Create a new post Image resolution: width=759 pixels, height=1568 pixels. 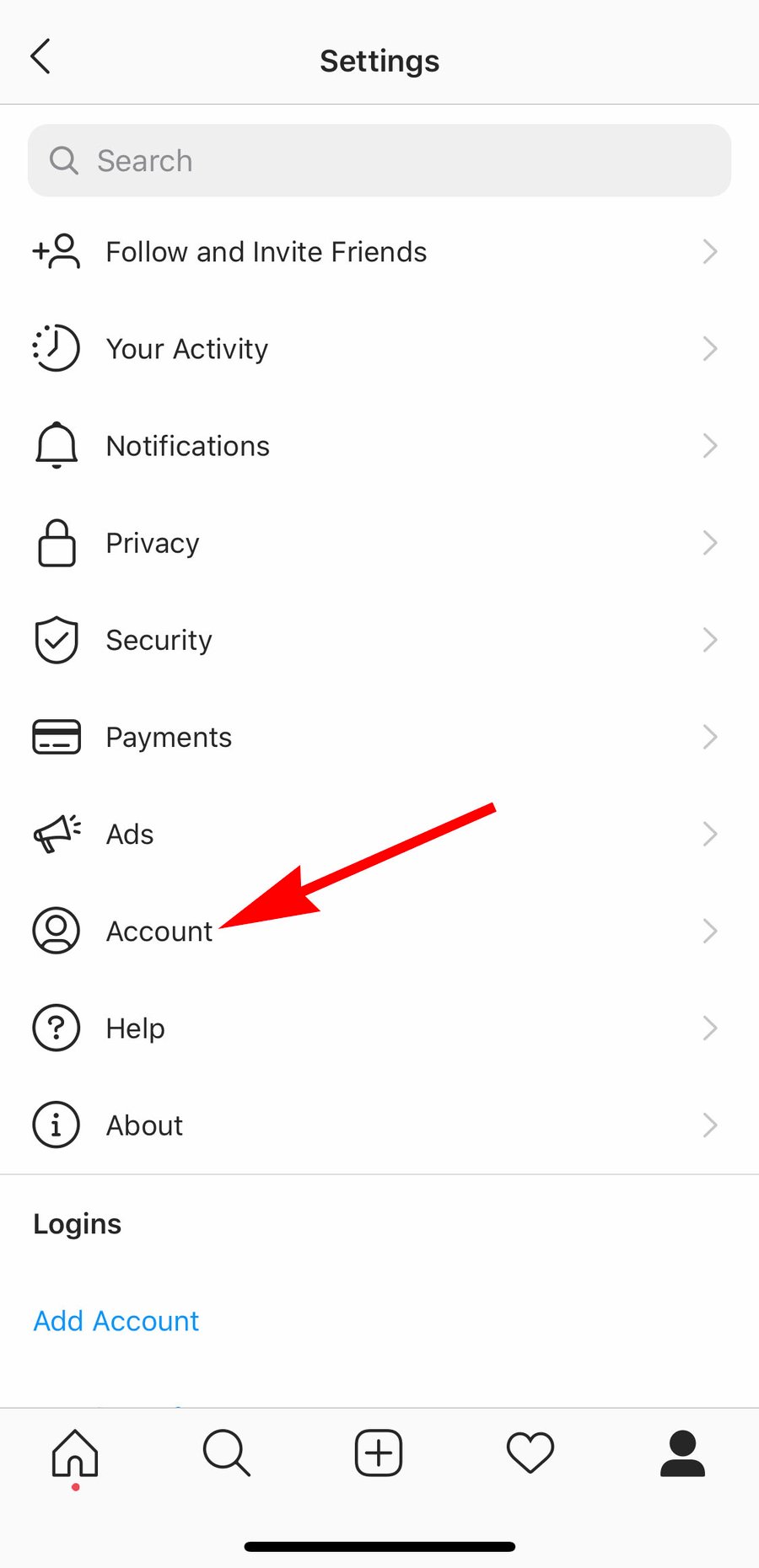(x=379, y=1453)
